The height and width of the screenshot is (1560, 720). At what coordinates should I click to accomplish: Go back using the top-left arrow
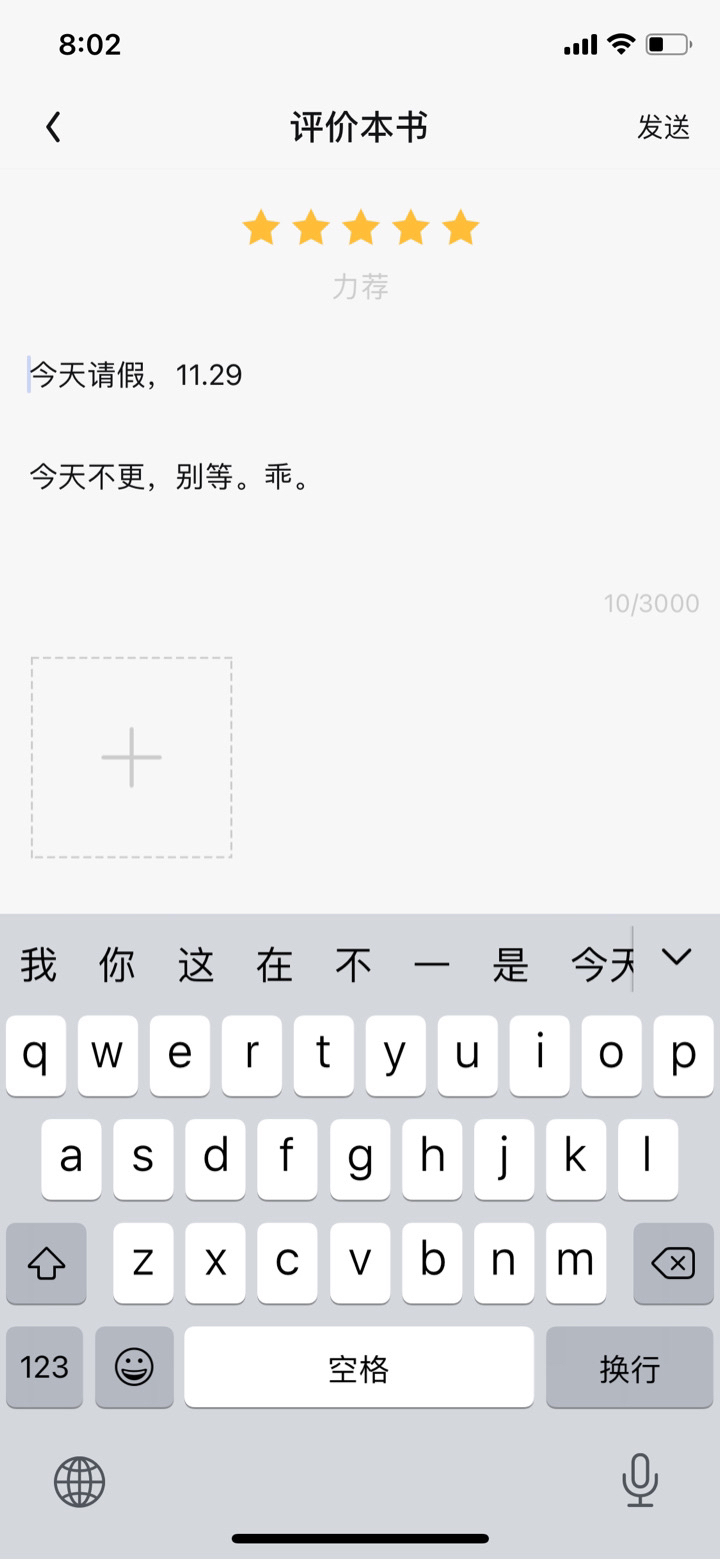tap(54, 127)
